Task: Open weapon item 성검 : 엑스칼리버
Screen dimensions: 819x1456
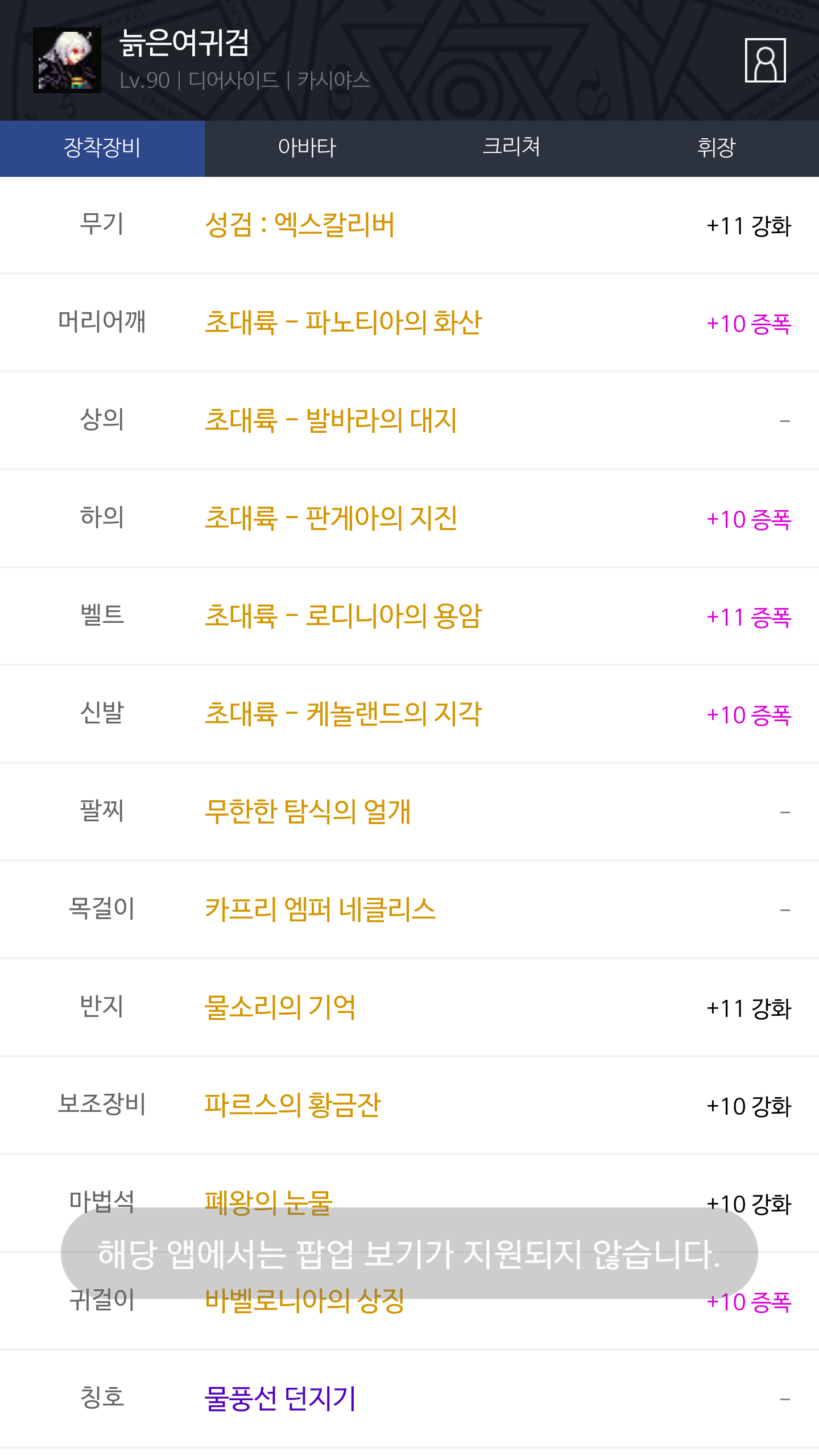Action: (x=300, y=225)
